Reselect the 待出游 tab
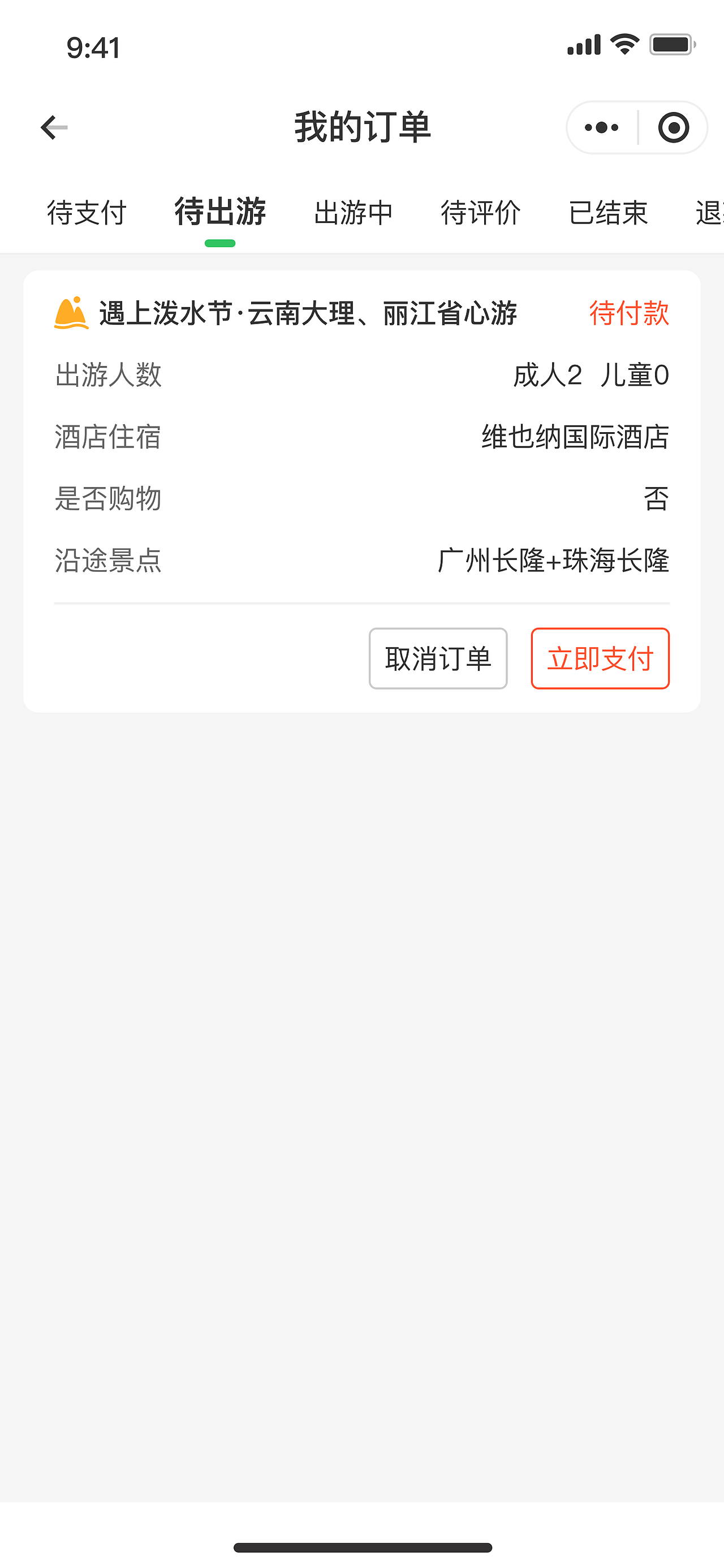 221,213
